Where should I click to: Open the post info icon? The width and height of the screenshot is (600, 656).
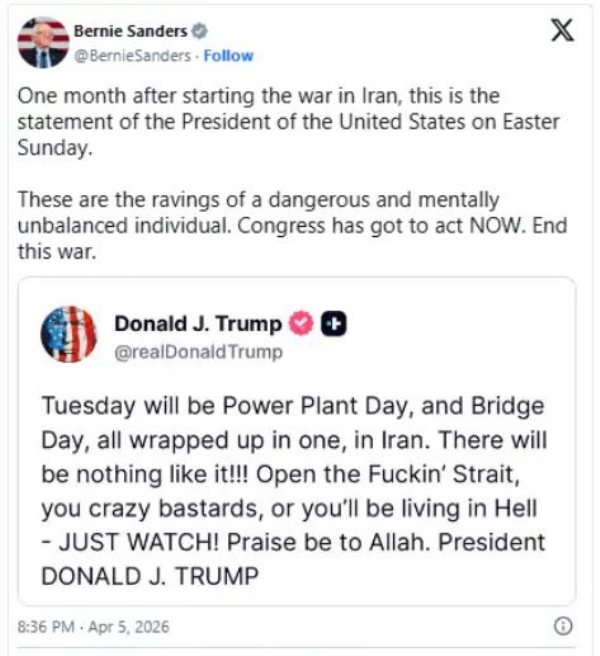coord(562,626)
